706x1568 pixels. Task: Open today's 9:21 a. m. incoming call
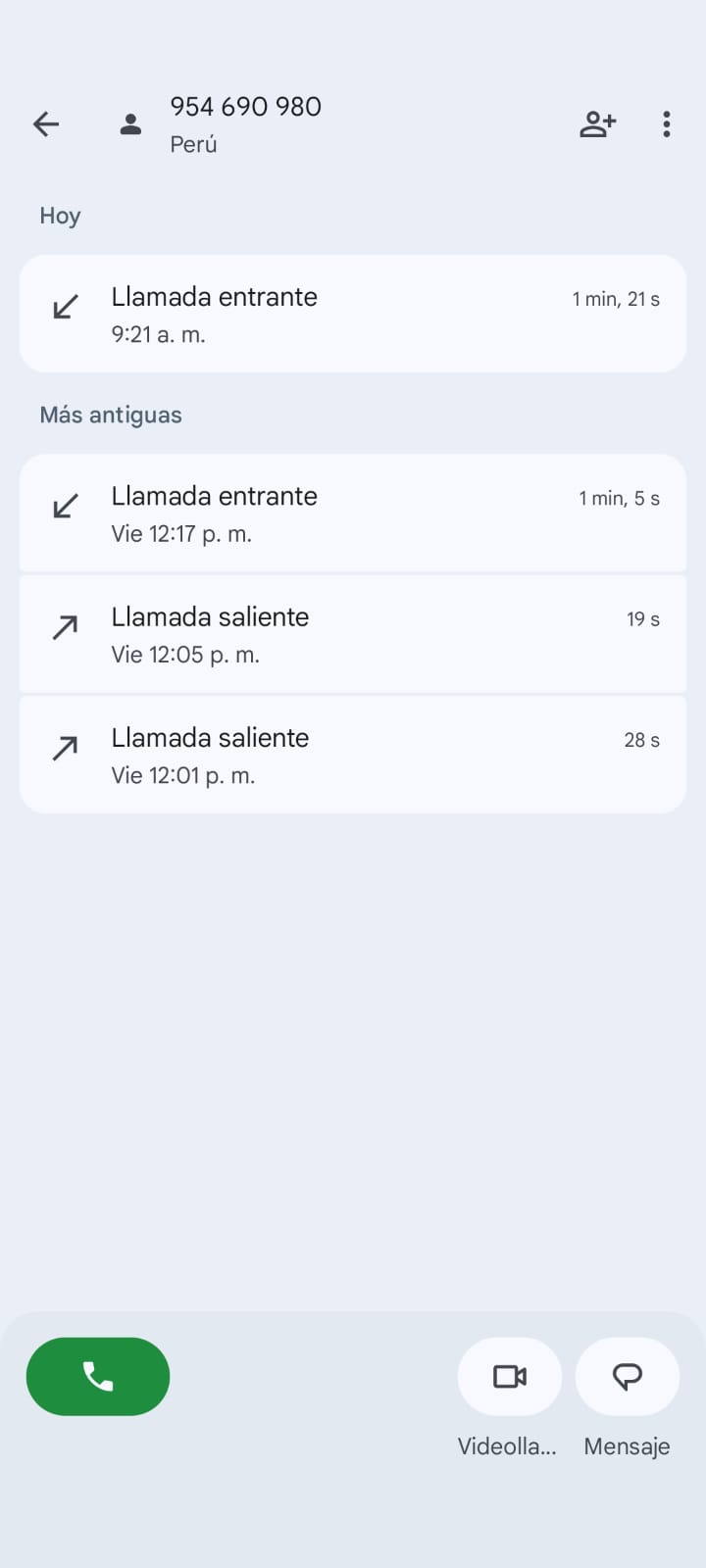click(x=353, y=314)
